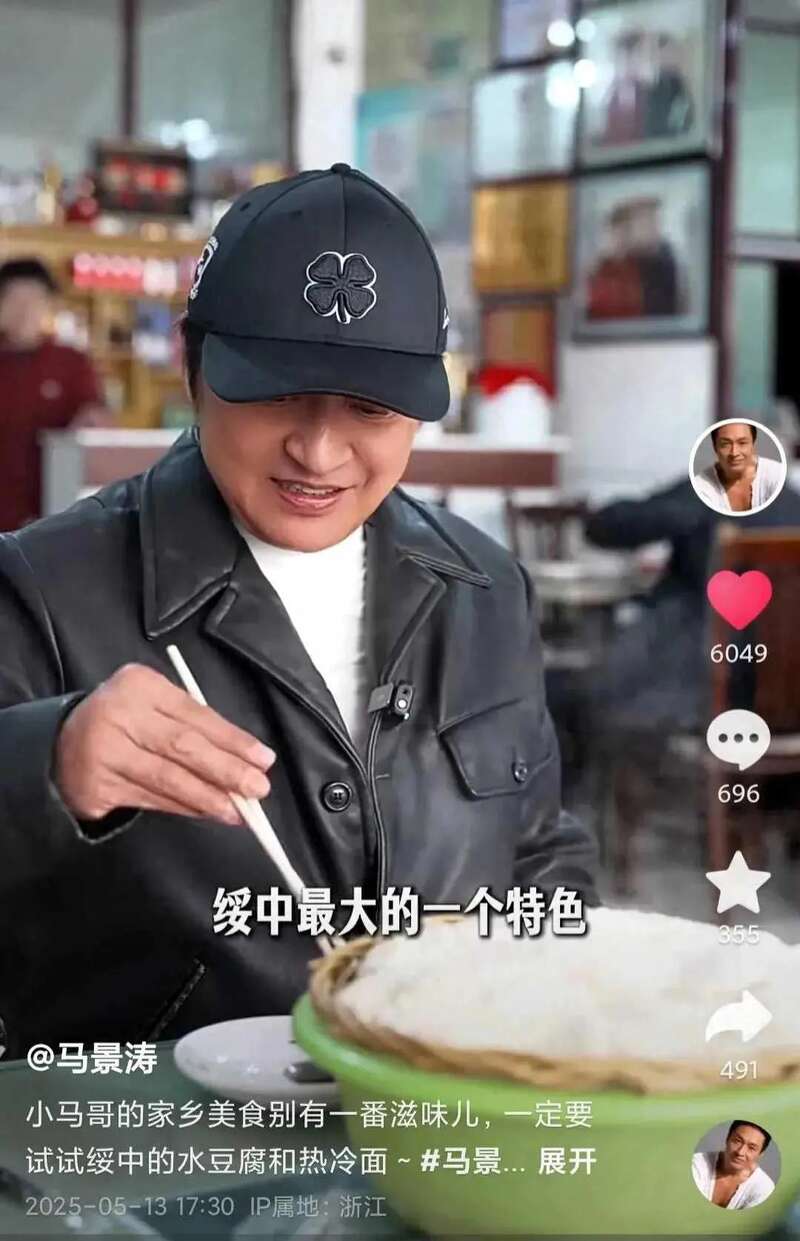Like this video with the heart
The width and height of the screenshot is (800, 1241).
(739, 600)
